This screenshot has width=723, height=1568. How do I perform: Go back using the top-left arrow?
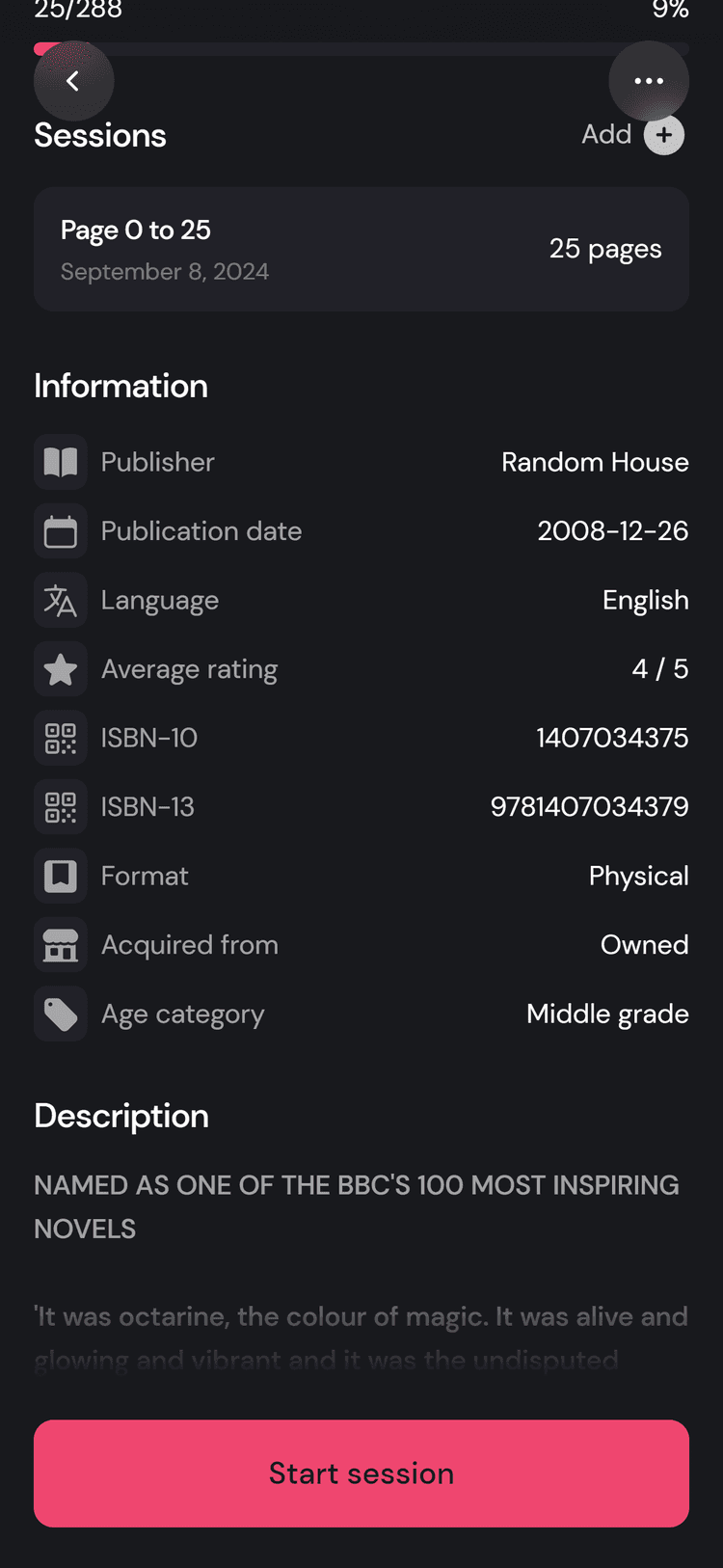tap(73, 81)
